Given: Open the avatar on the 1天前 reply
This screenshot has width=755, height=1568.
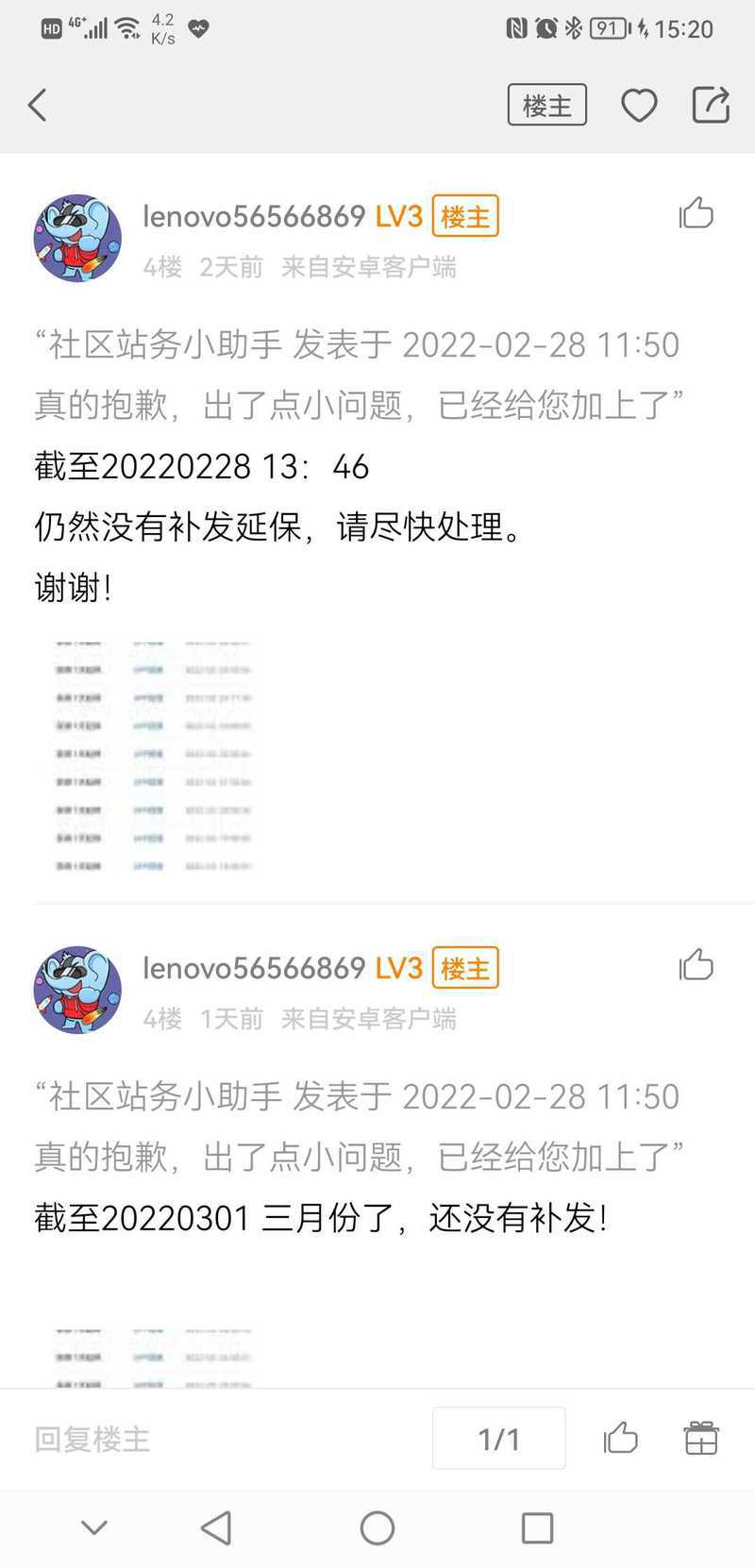Looking at the screenshot, I should pos(77,990).
